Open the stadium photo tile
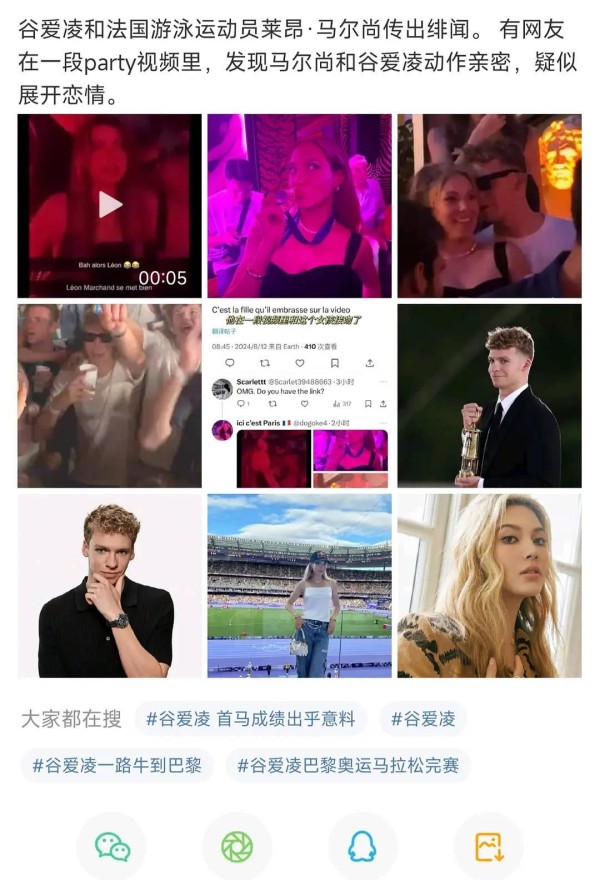 [299, 585]
